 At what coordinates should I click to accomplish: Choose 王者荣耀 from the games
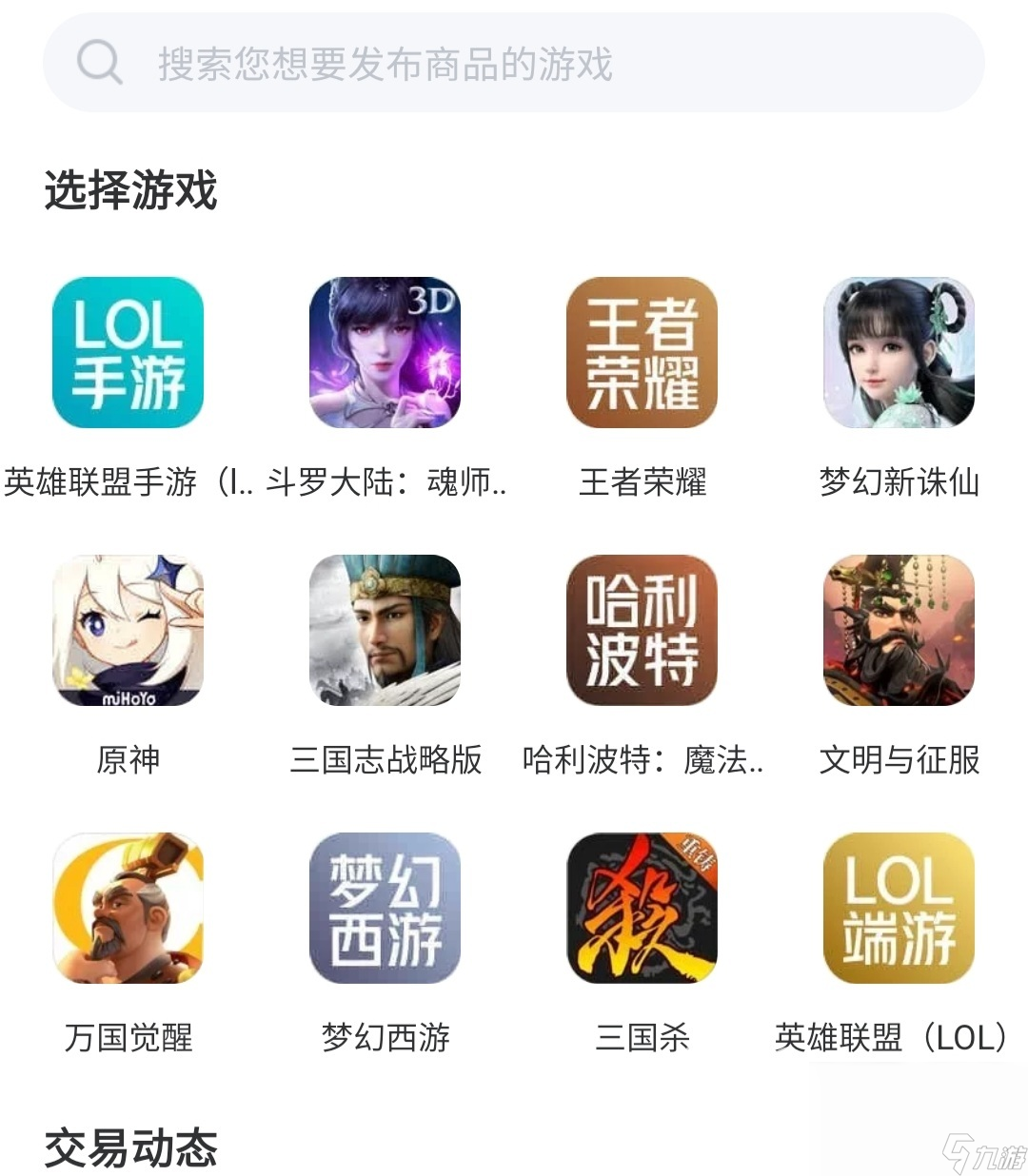[642, 353]
